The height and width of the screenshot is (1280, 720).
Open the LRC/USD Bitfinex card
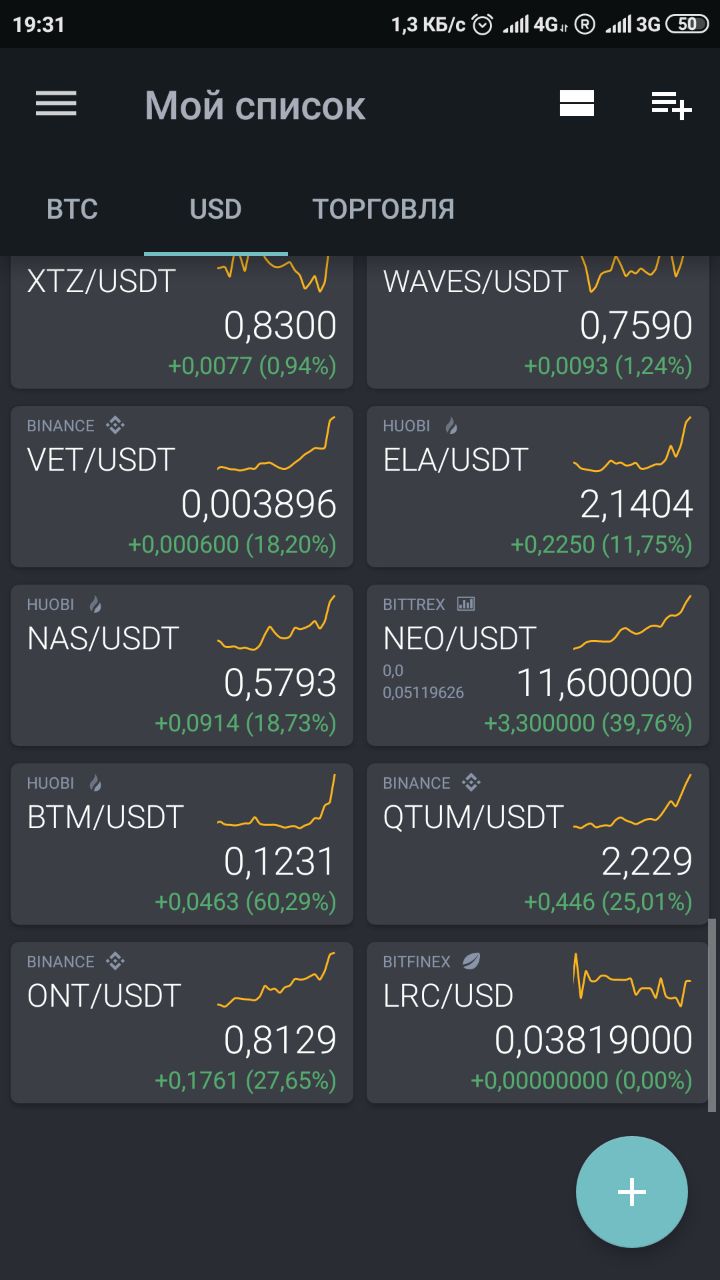coord(538,1023)
